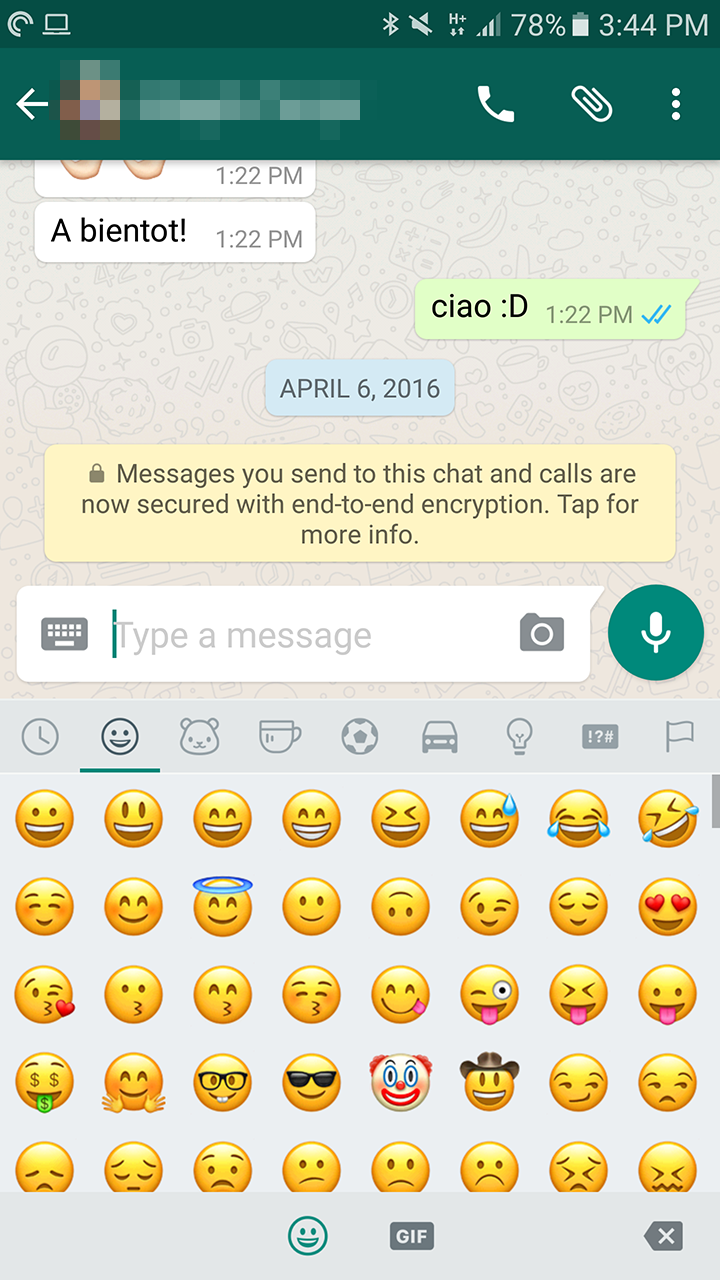Switch back to the keyboard icon
Image resolution: width=720 pixels, height=1280 pixels.
(x=64, y=632)
